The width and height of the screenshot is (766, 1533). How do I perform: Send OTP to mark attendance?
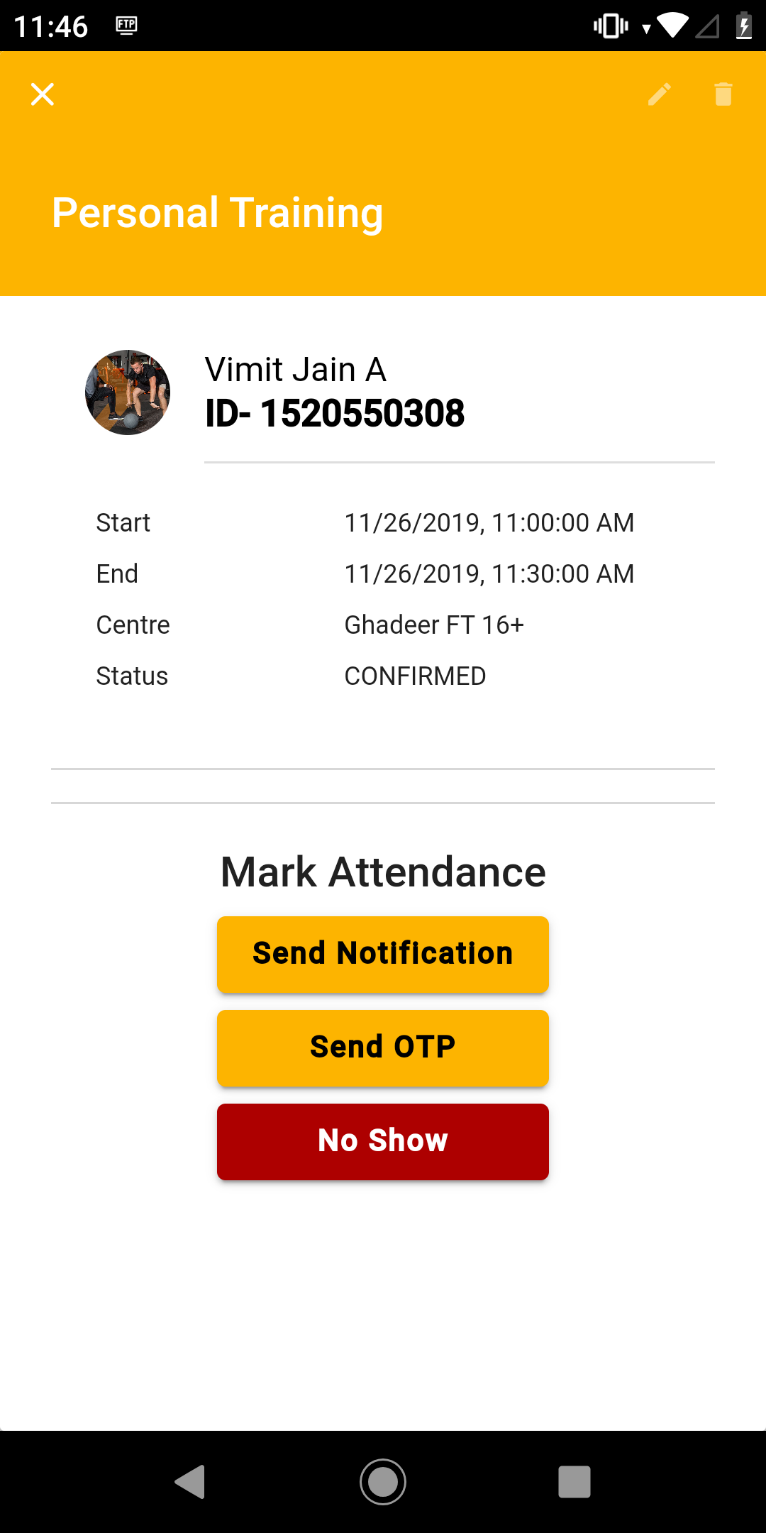(383, 1047)
